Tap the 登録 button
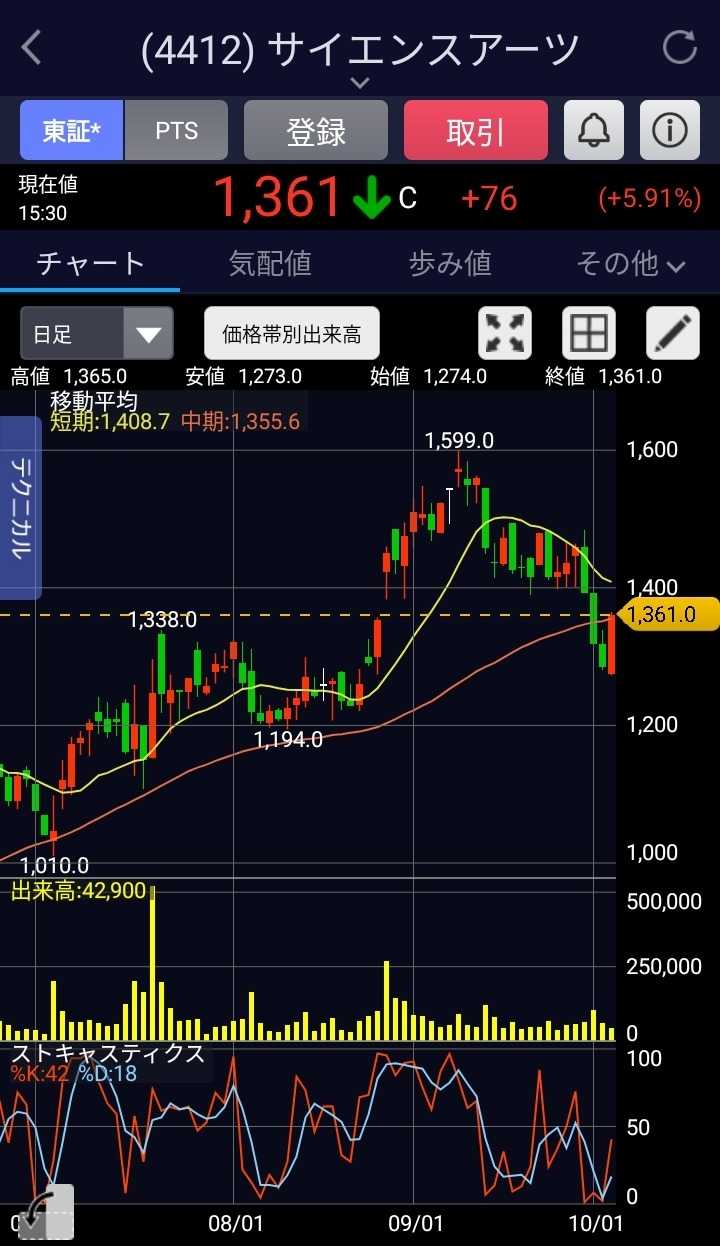The width and height of the screenshot is (720, 1246). tap(316, 131)
